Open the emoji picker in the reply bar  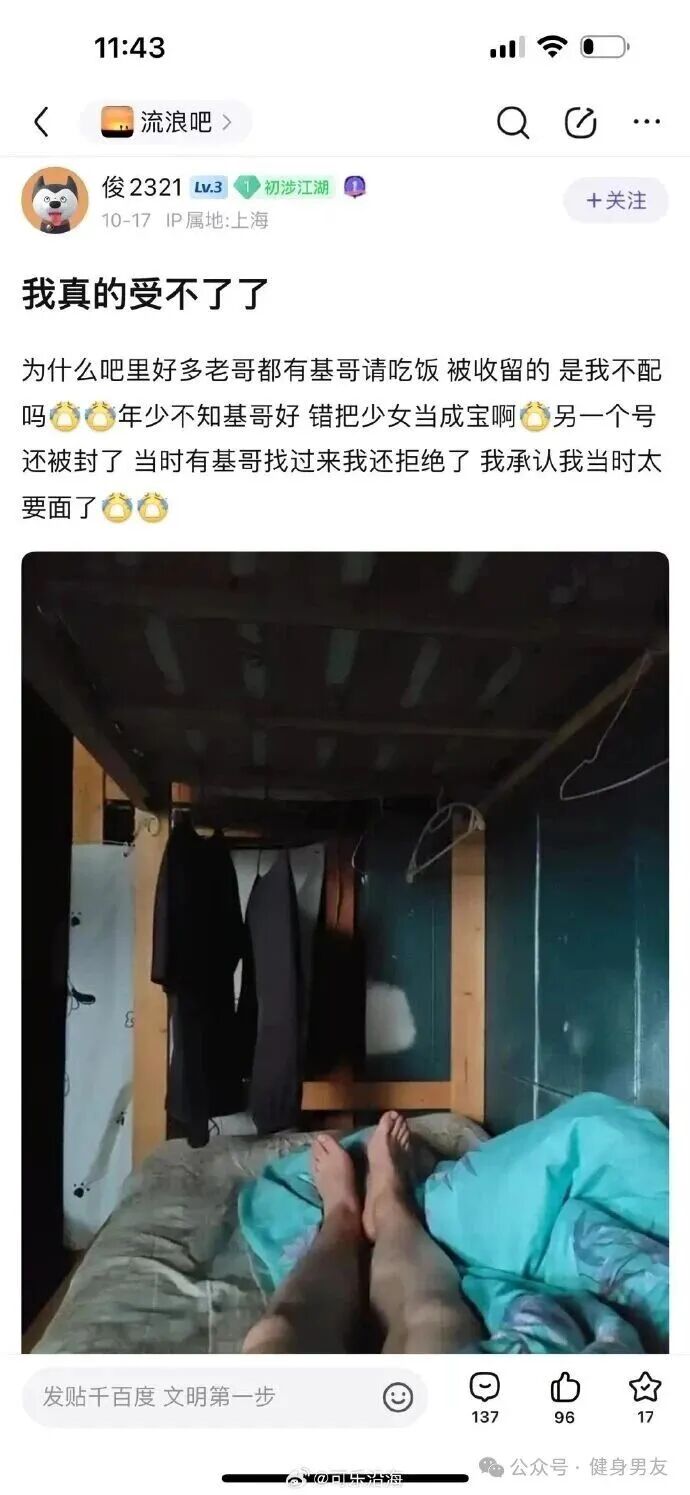point(398,1397)
